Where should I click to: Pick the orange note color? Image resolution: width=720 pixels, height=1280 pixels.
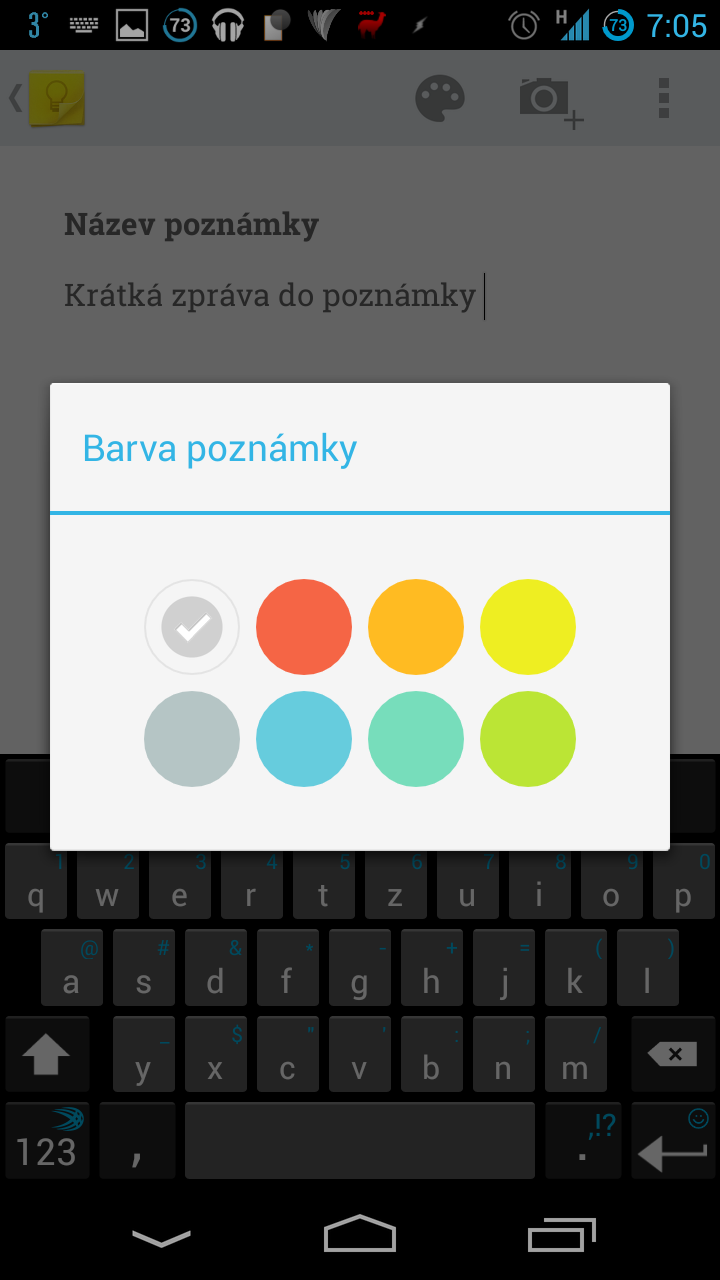tap(416, 627)
